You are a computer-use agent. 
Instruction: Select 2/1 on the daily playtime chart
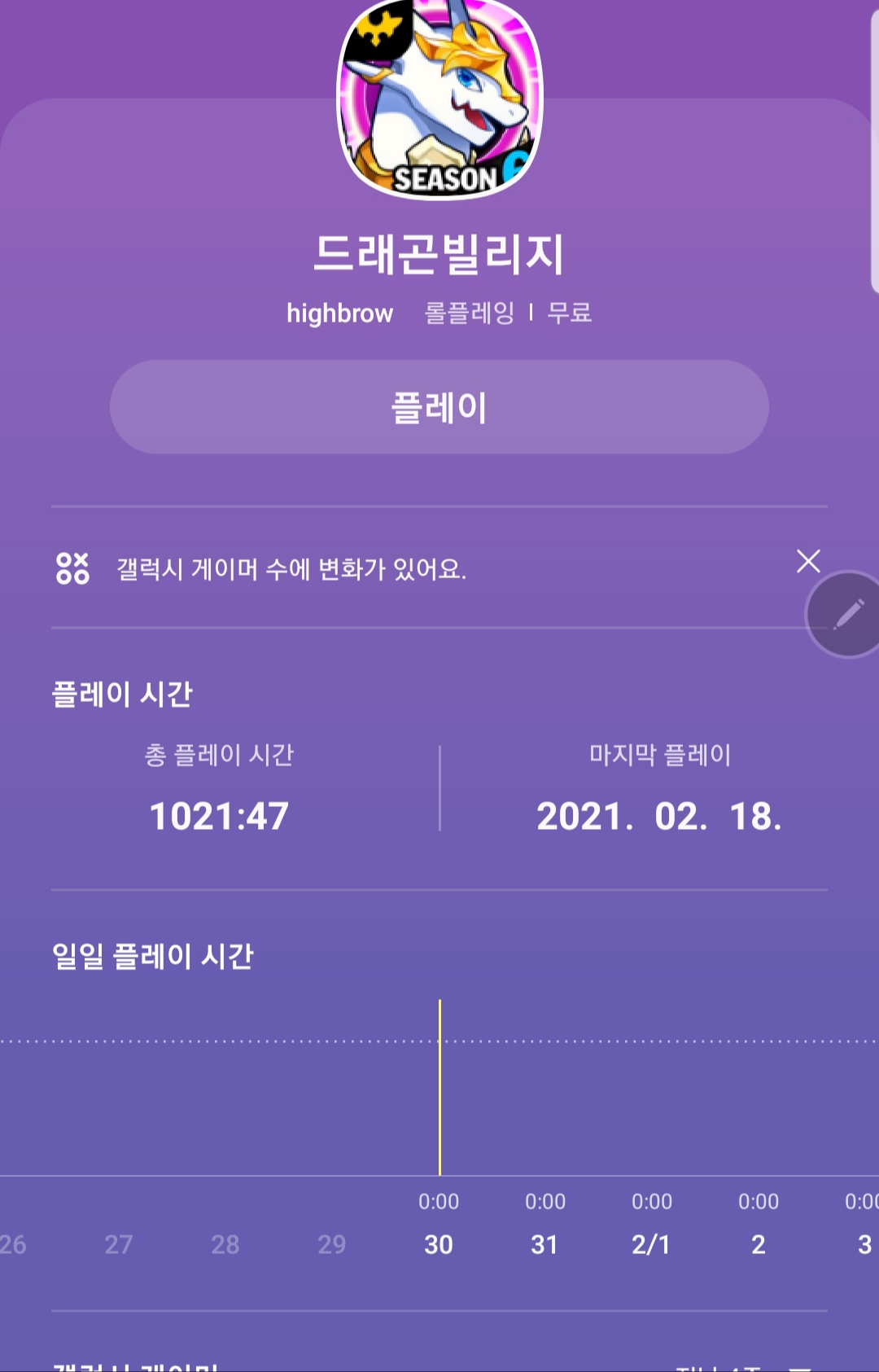click(x=651, y=1243)
